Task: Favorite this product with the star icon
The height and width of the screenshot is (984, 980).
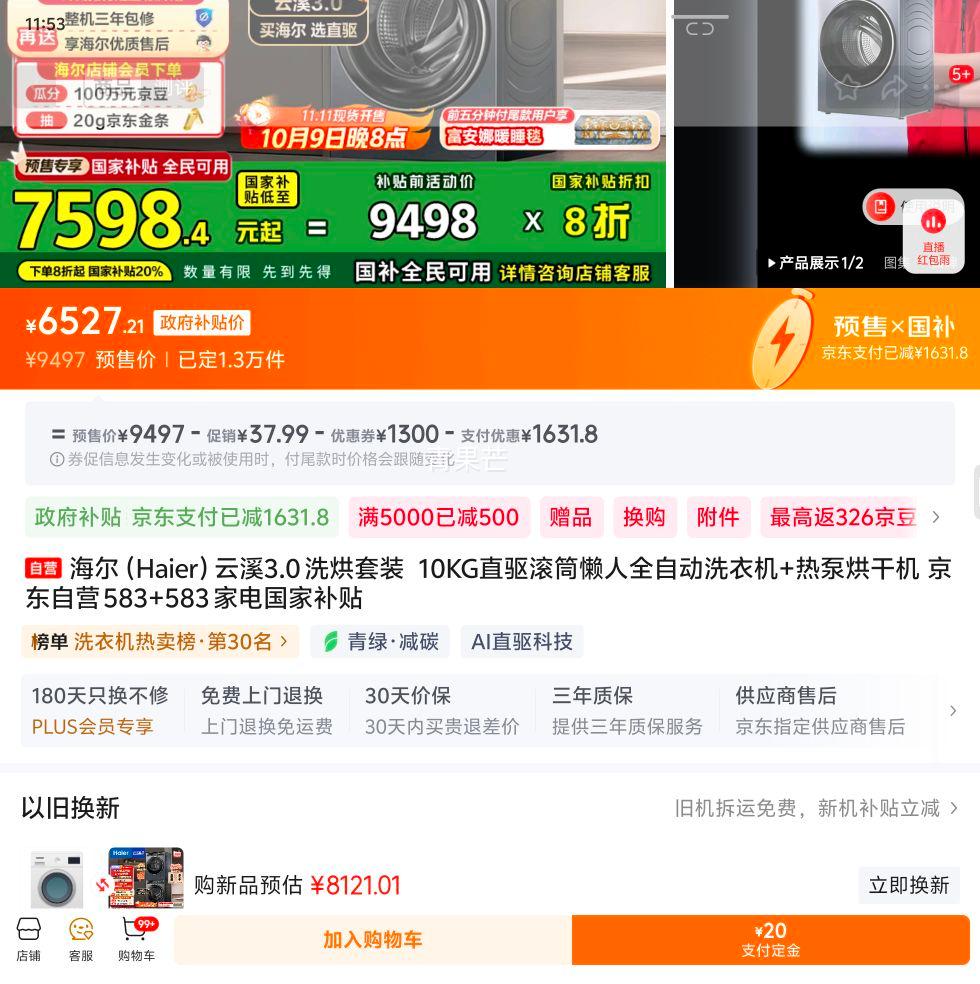Action: coord(847,87)
